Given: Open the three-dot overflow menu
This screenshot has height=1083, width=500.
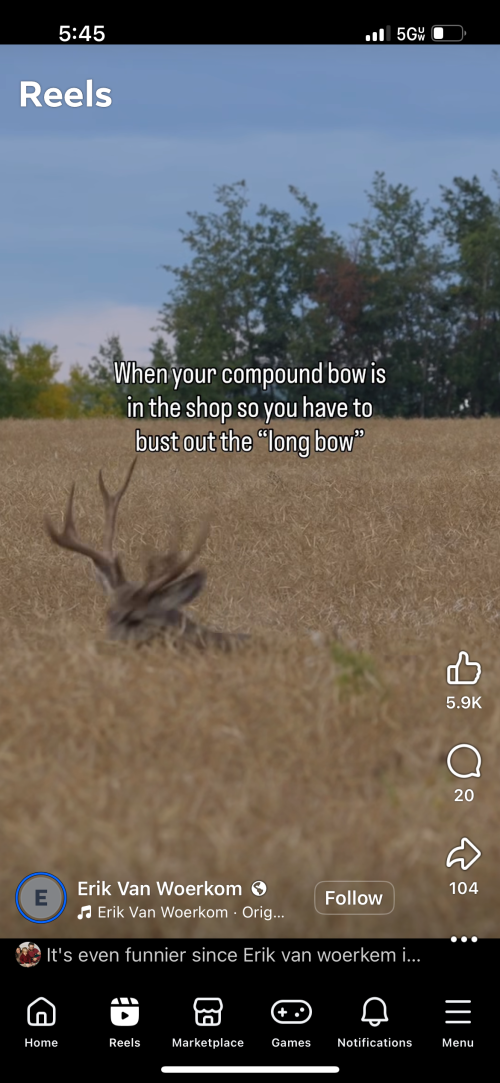Looking at the screenshot, I should (463, 939).
